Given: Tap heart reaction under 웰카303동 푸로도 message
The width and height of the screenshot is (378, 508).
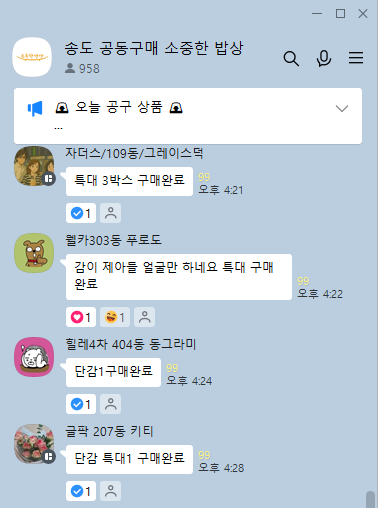Looking at the screenshot, I should [x=81, y=317].
